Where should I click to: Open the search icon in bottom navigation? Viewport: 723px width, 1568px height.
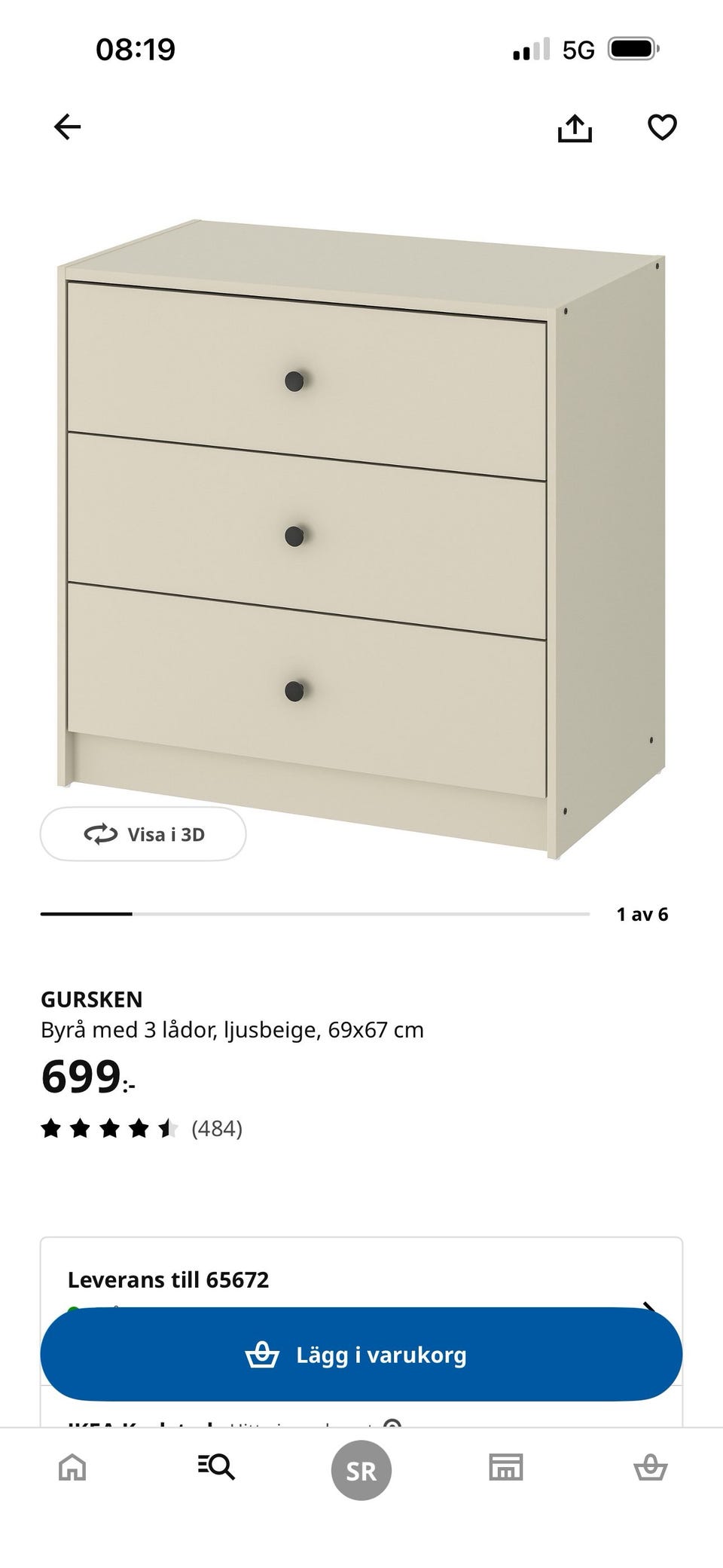pos(216,1468)
